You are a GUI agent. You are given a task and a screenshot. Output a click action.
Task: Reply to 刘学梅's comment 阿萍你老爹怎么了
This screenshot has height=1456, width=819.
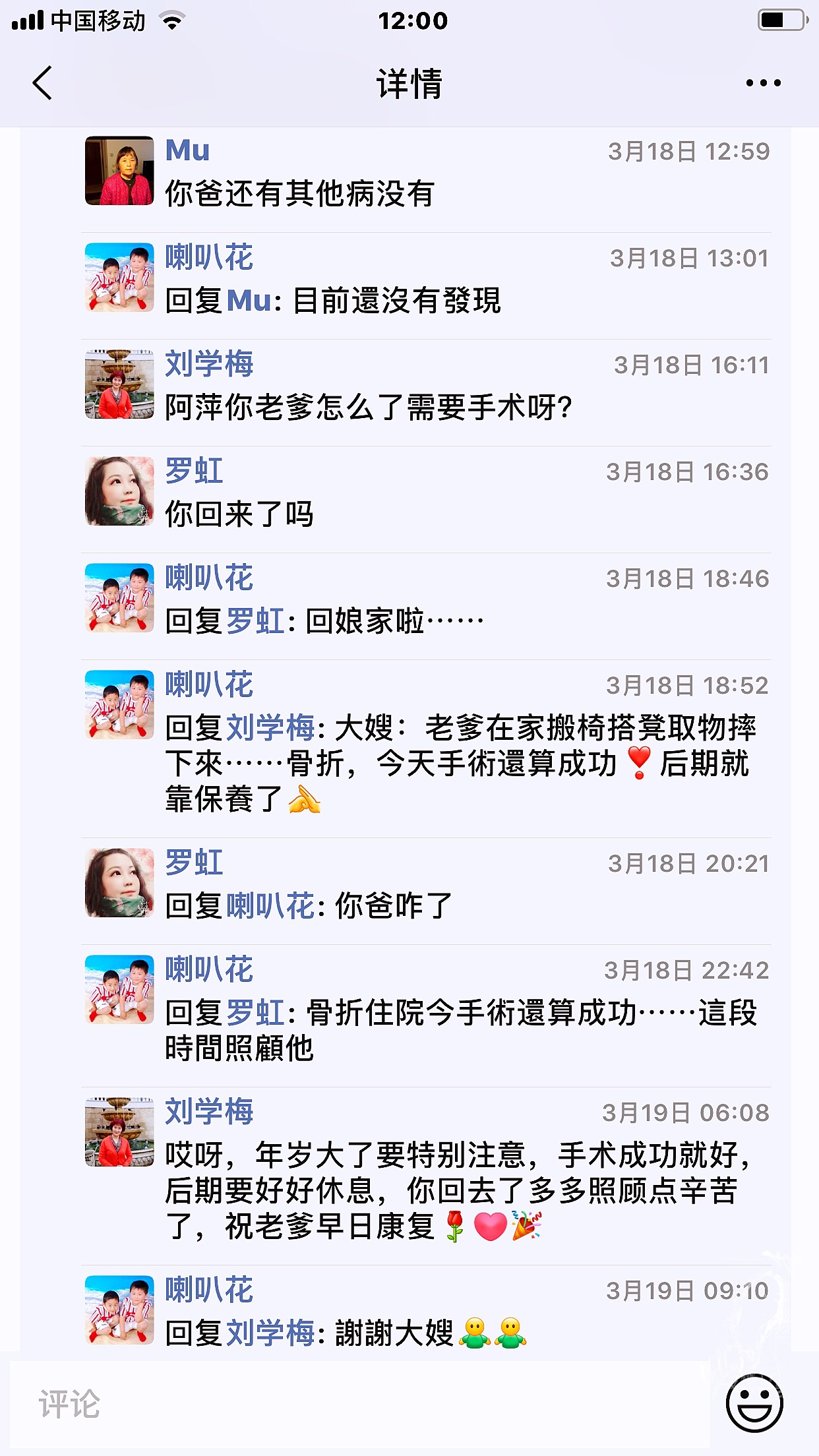tap(368, 408)
